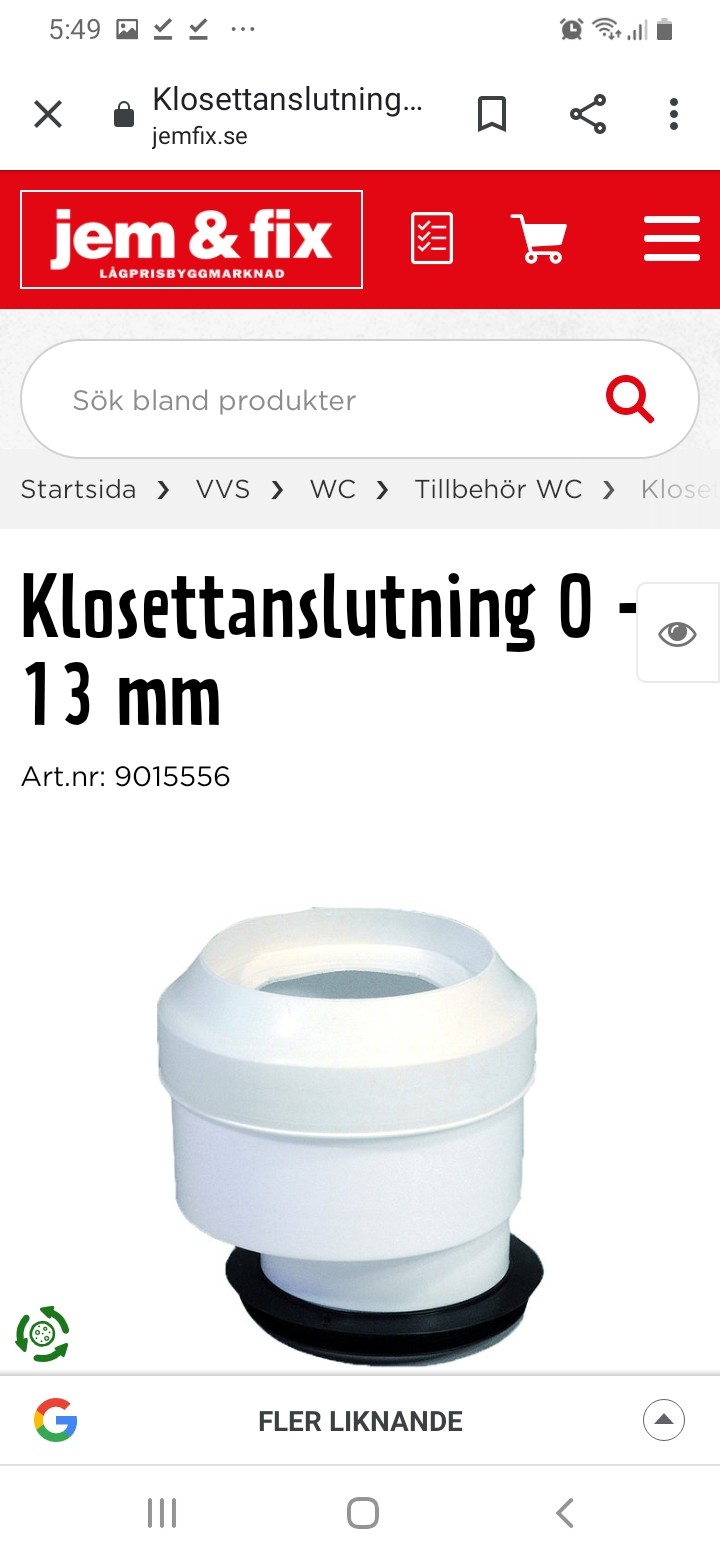720x1560 pixels.
Task: Bookmark this page
Action: tap(491, 115)
